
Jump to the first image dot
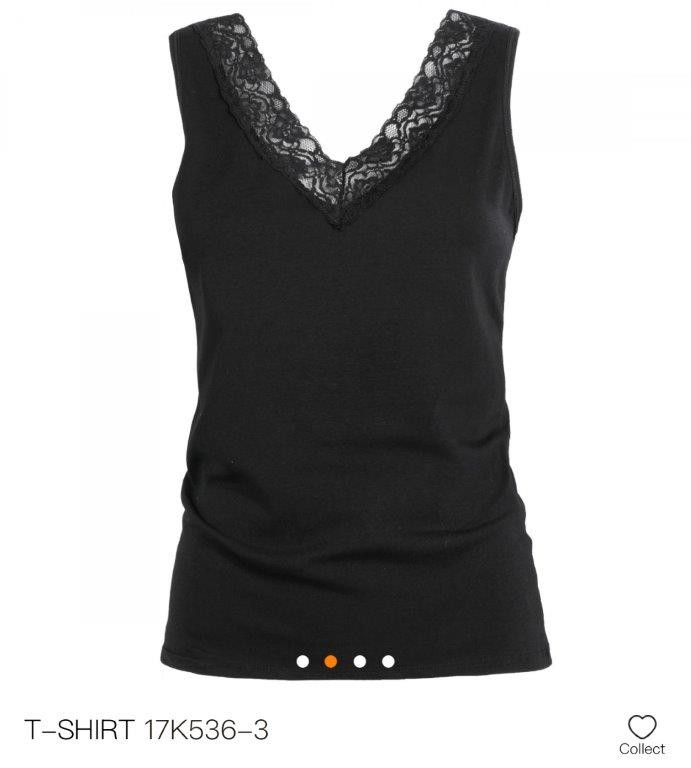(x=302, y=660)
